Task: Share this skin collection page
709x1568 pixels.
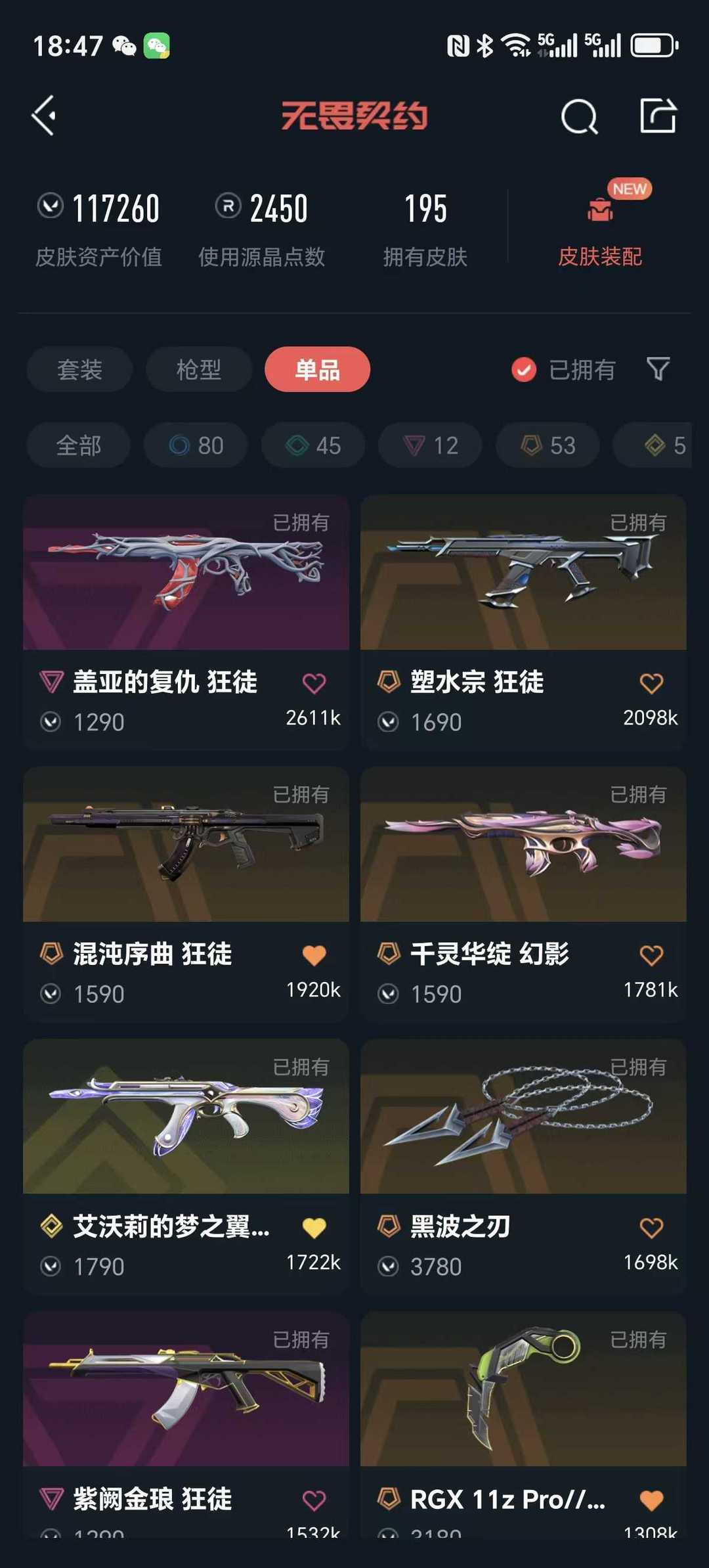Action: (658, 116)
